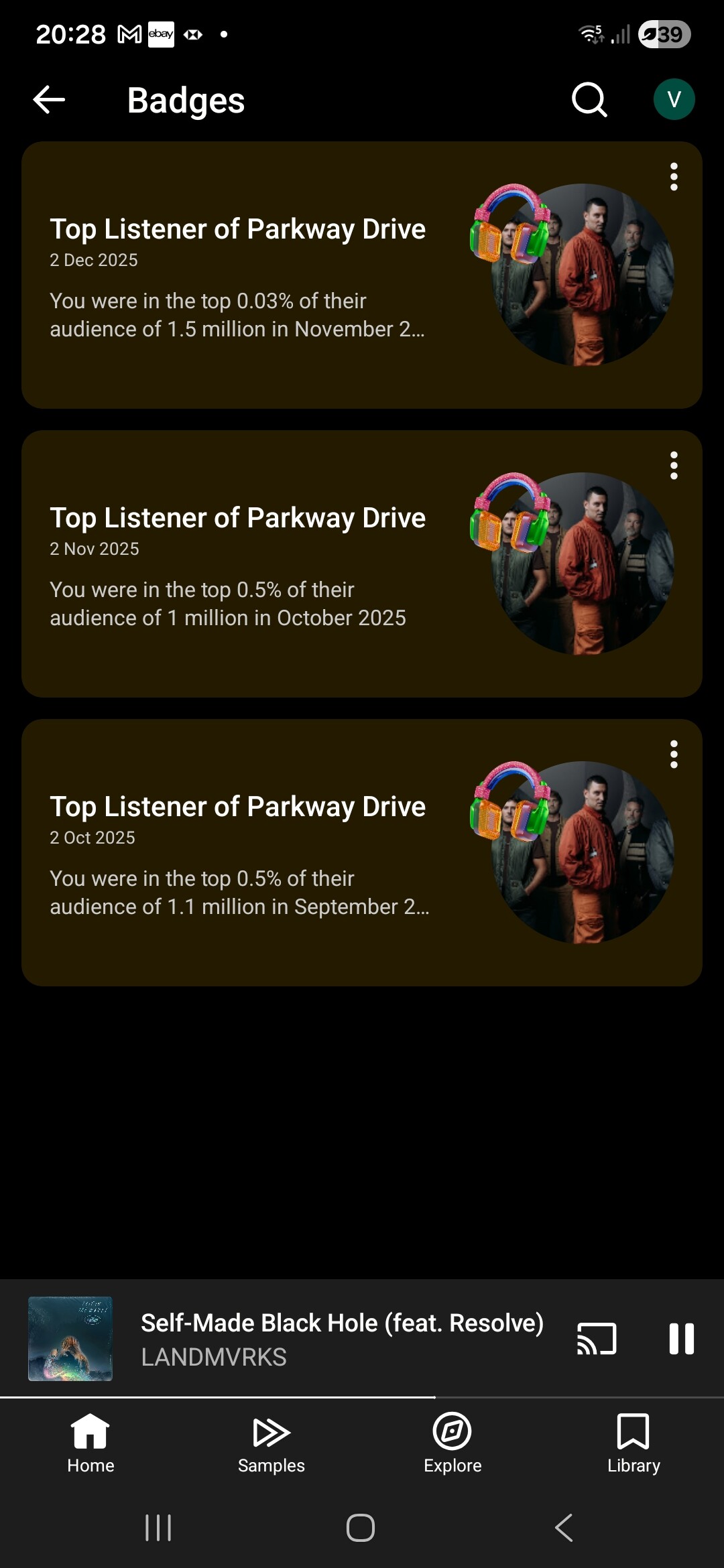The image size is (724, 1568).
Task: Open the 2 Nov 2025 Parkway Drive badge
Action: (268, 564)
